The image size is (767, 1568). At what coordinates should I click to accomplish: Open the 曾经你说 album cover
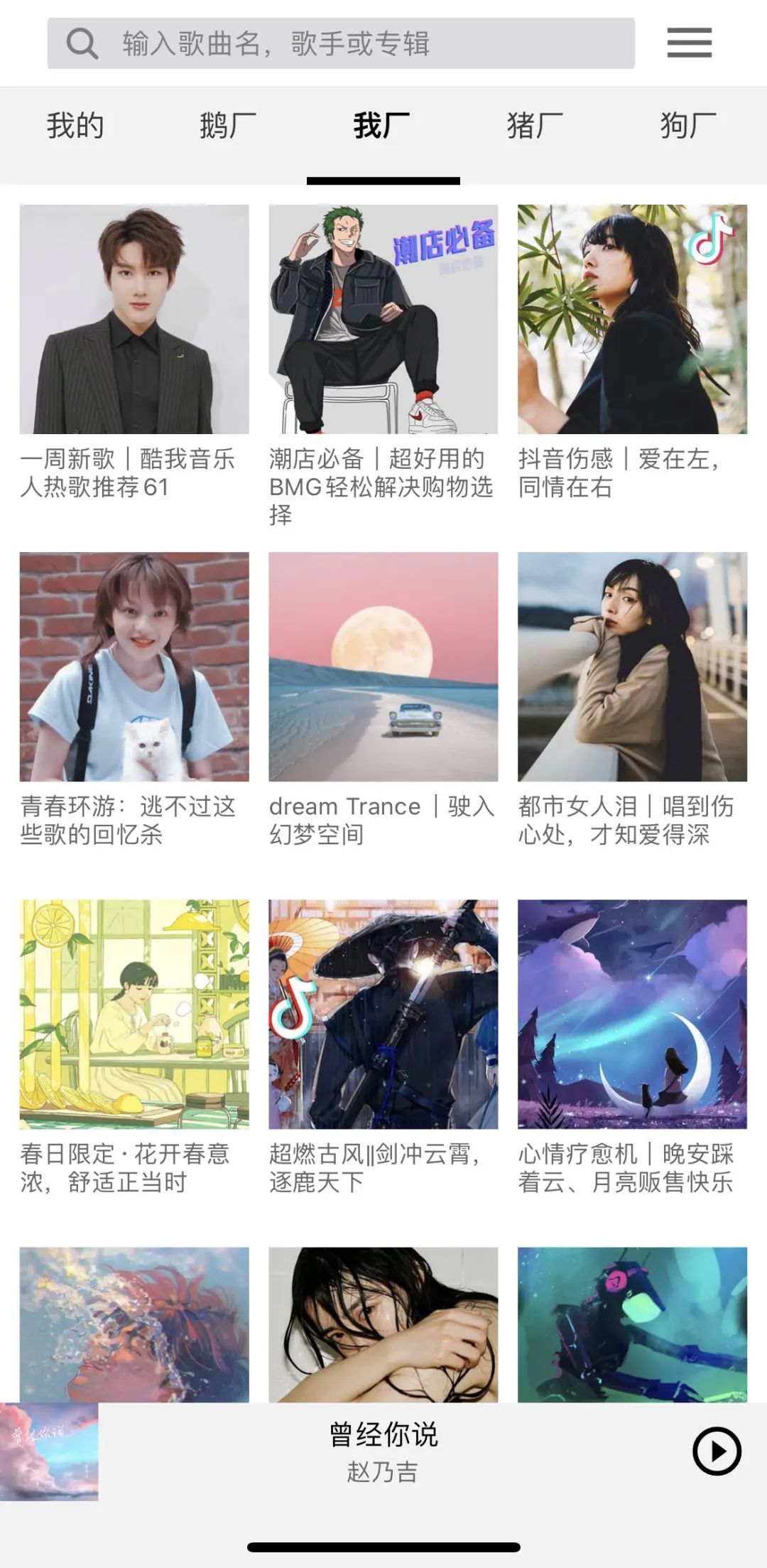[x=49, y=1451]
